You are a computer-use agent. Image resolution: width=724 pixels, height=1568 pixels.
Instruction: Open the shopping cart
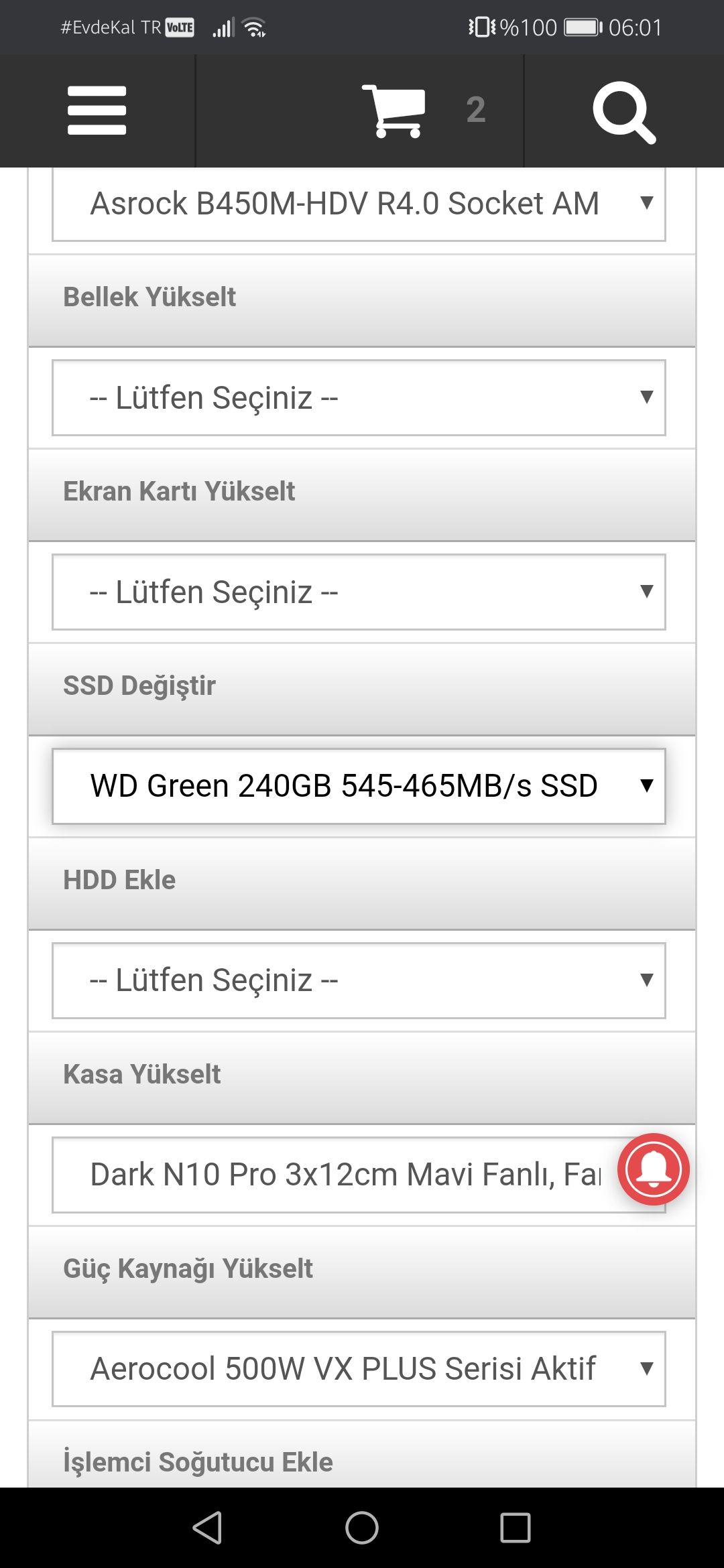point(394,111)
